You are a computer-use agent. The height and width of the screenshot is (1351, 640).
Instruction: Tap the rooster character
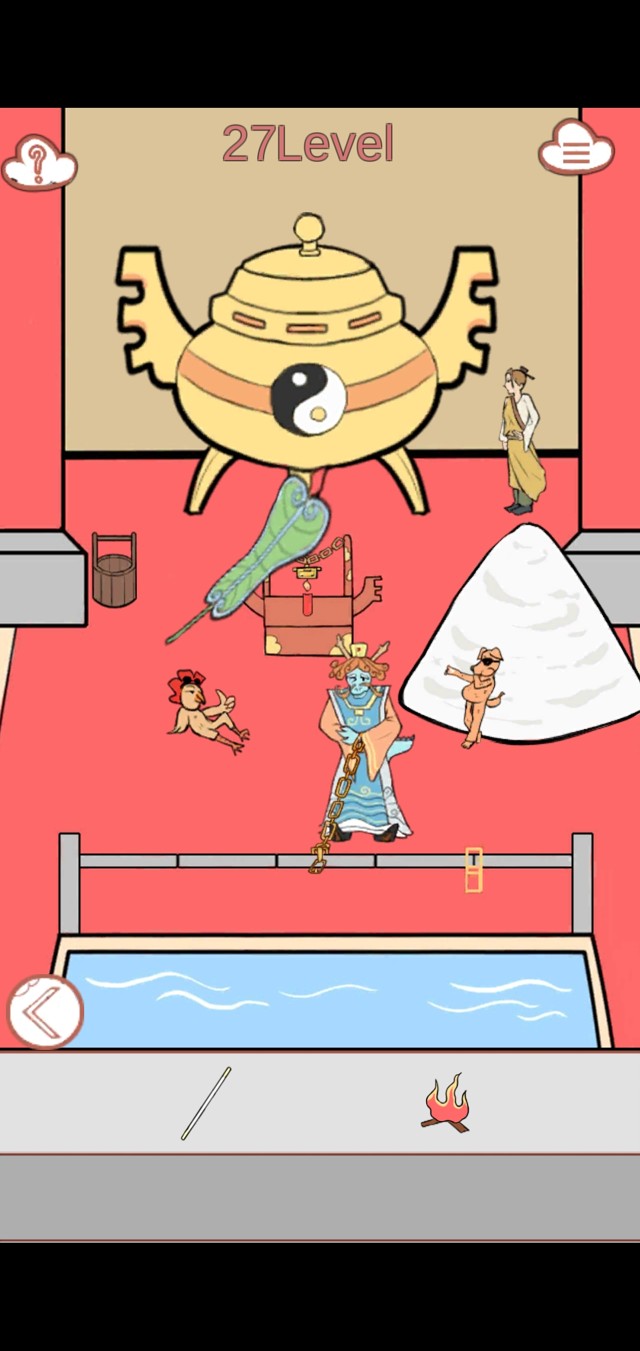205,712
